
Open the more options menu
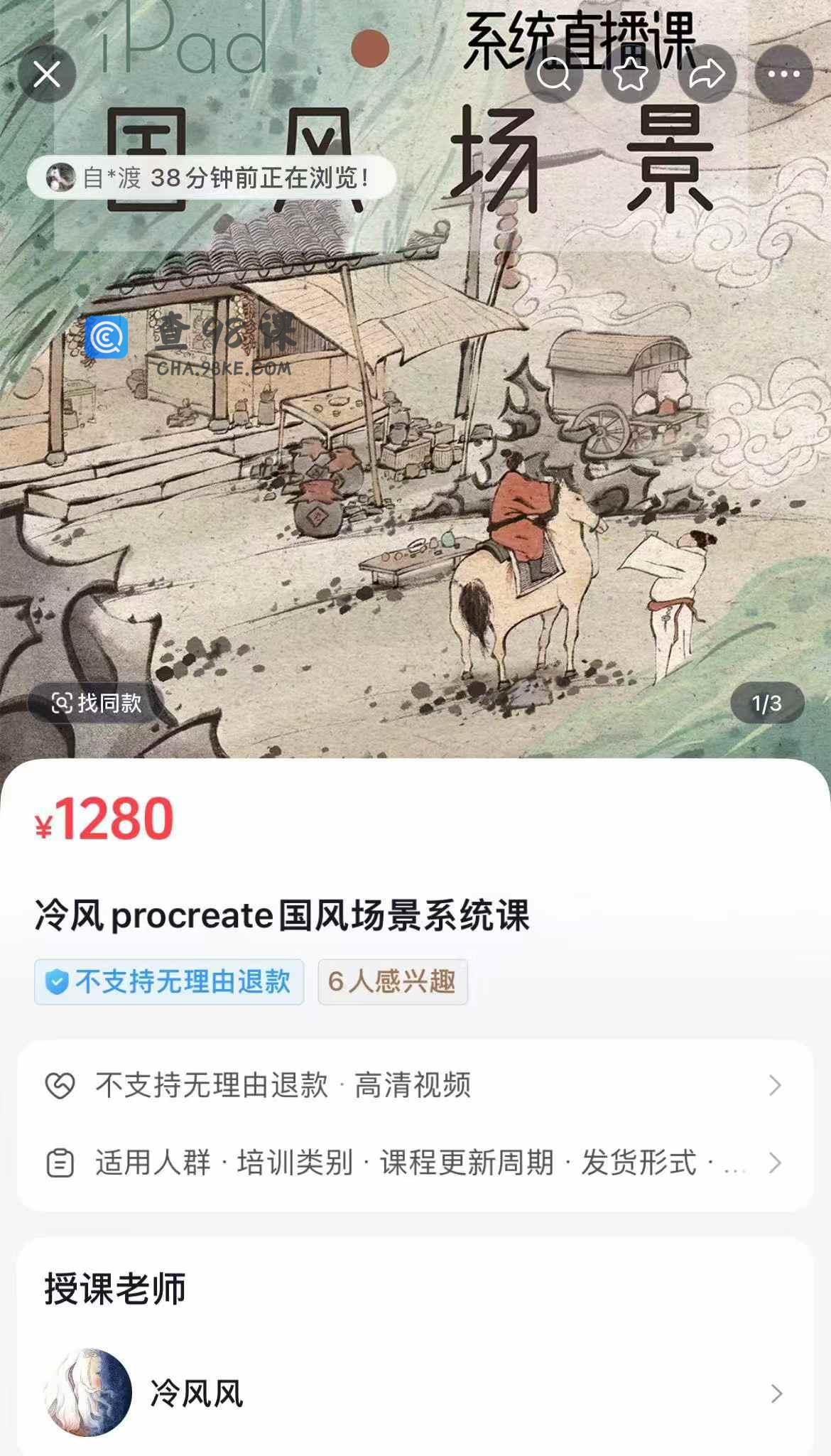point(783,74)
